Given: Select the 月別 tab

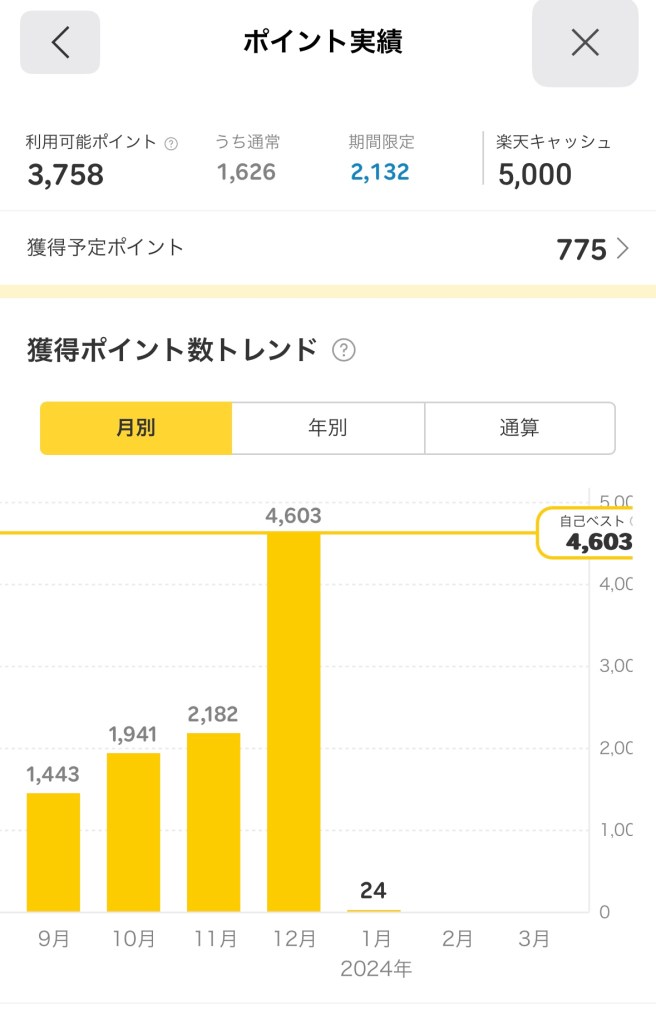Looking at the screenshot, I should coord(136,429).
